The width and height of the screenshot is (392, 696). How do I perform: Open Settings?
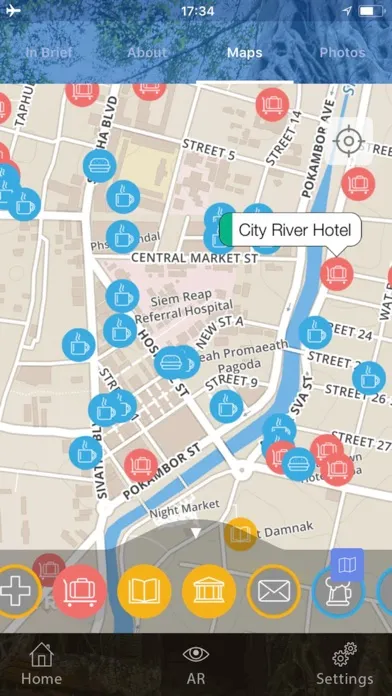coord(344,664)
